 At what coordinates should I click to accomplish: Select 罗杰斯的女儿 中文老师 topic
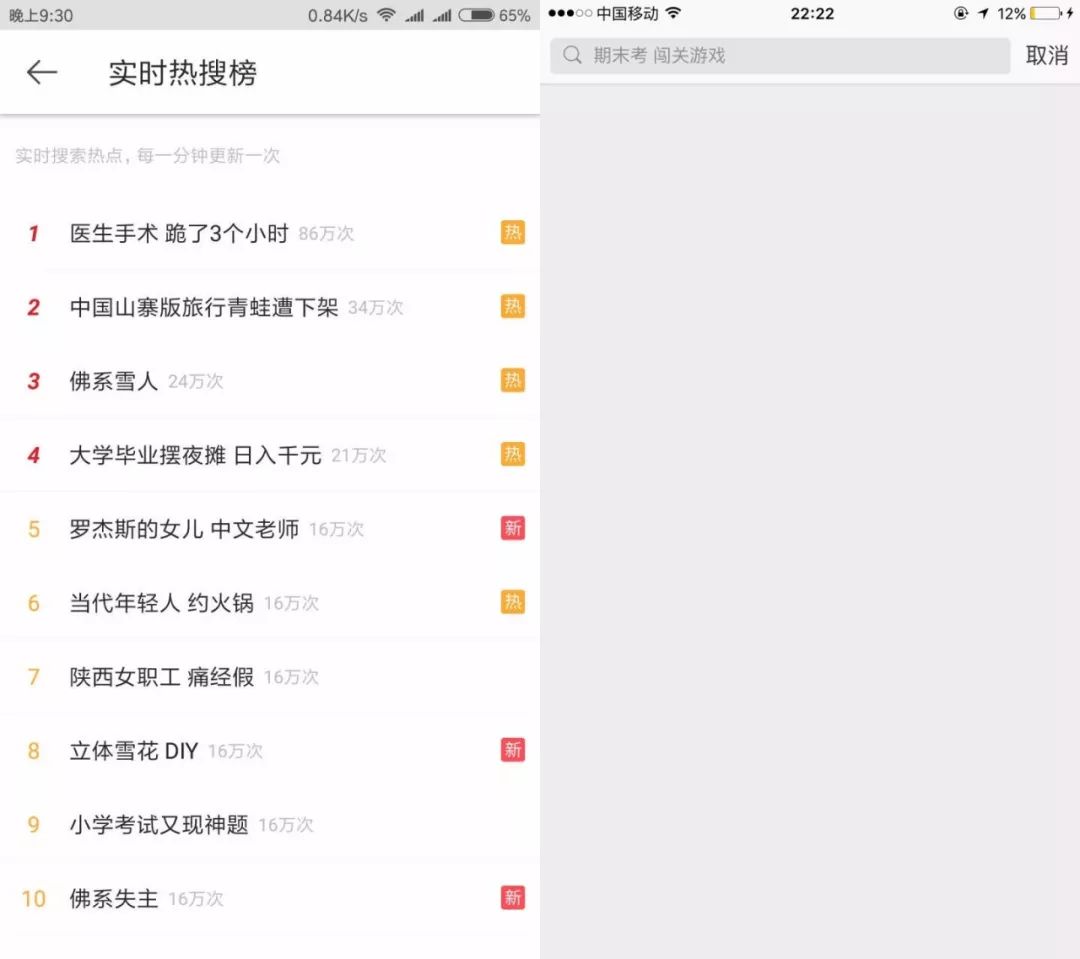185,529
